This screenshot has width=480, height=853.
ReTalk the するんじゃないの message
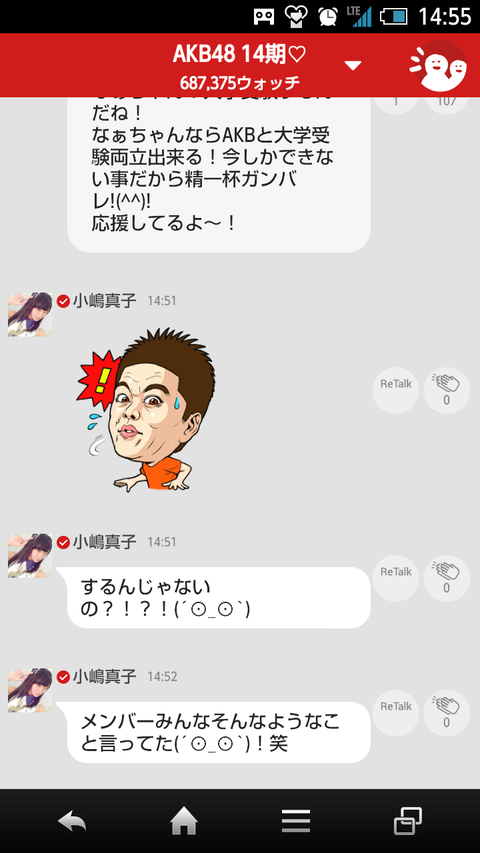396,578
